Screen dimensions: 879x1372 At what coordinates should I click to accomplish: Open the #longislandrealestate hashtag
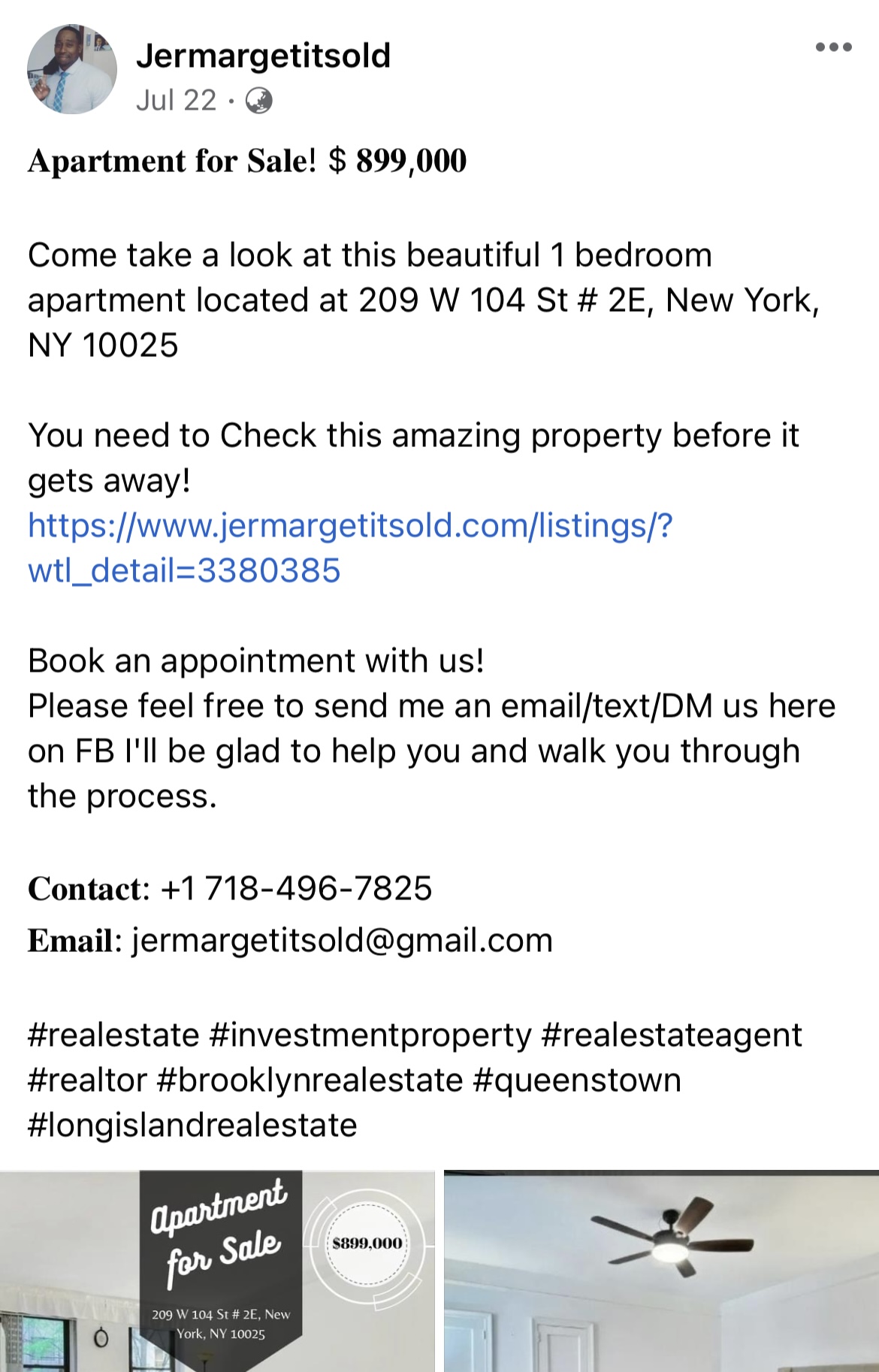[192, 1125]
